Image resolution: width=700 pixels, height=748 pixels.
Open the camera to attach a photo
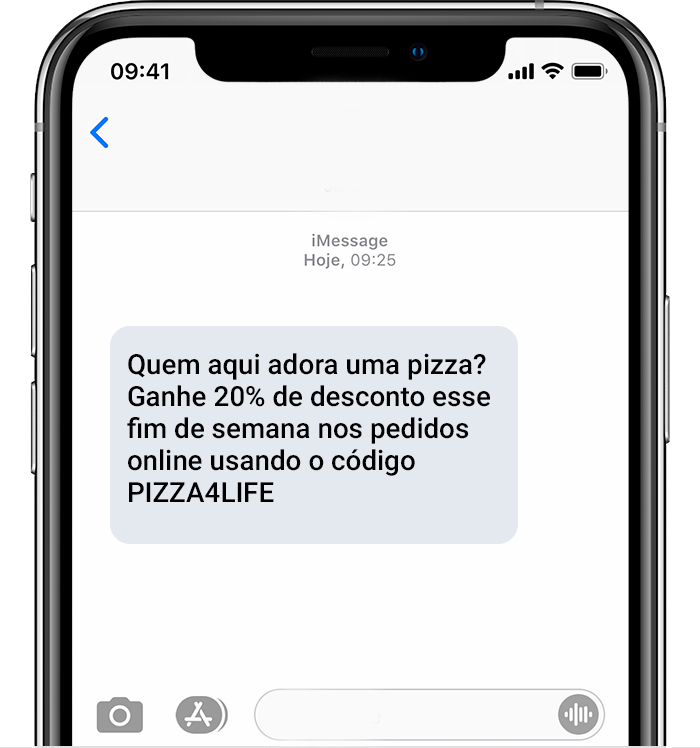[x=120, y=715]
